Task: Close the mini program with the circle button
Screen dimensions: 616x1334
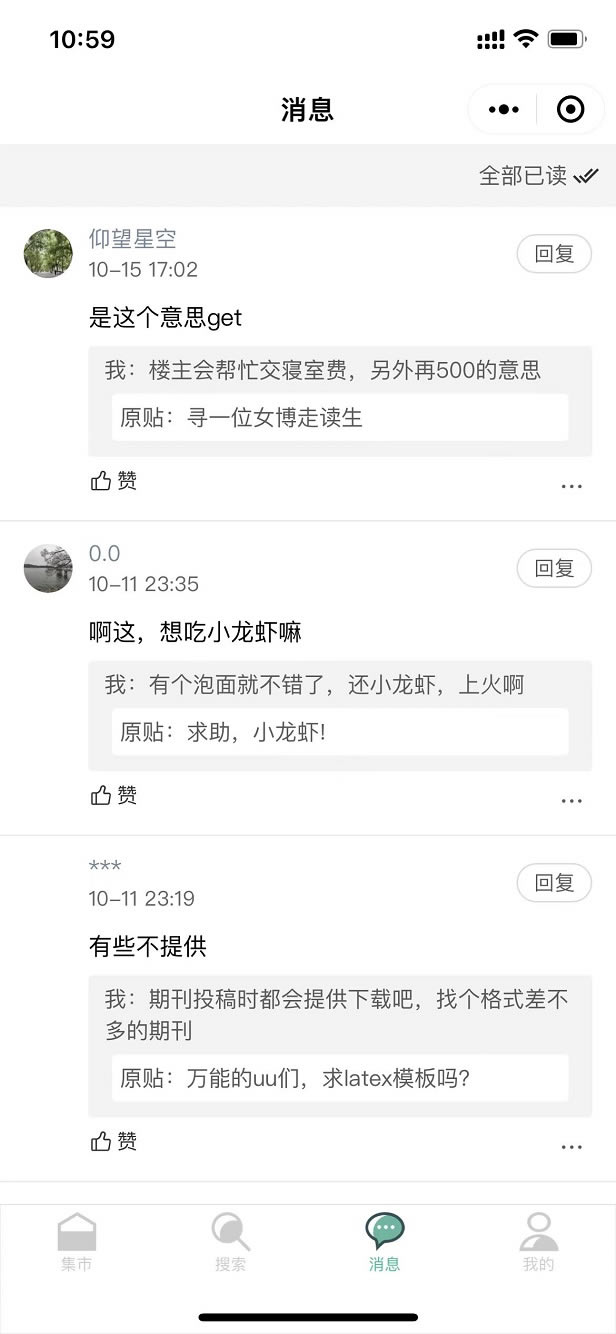Action: click(x=570, y=109)
